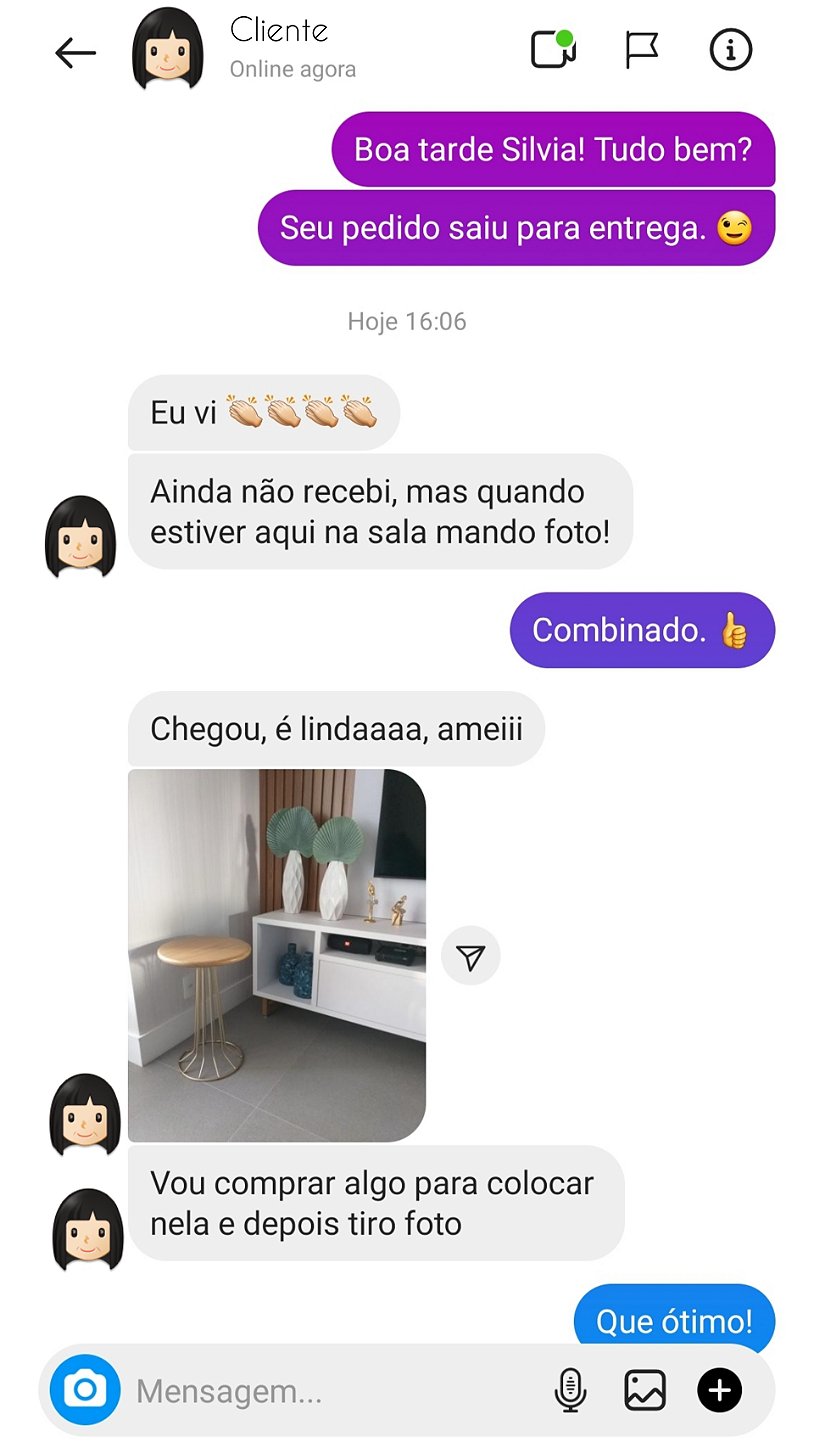This screenshot has height=1448, width=814.
Task: Open more options with the plus button
Action: click(x=720, y=1390)
